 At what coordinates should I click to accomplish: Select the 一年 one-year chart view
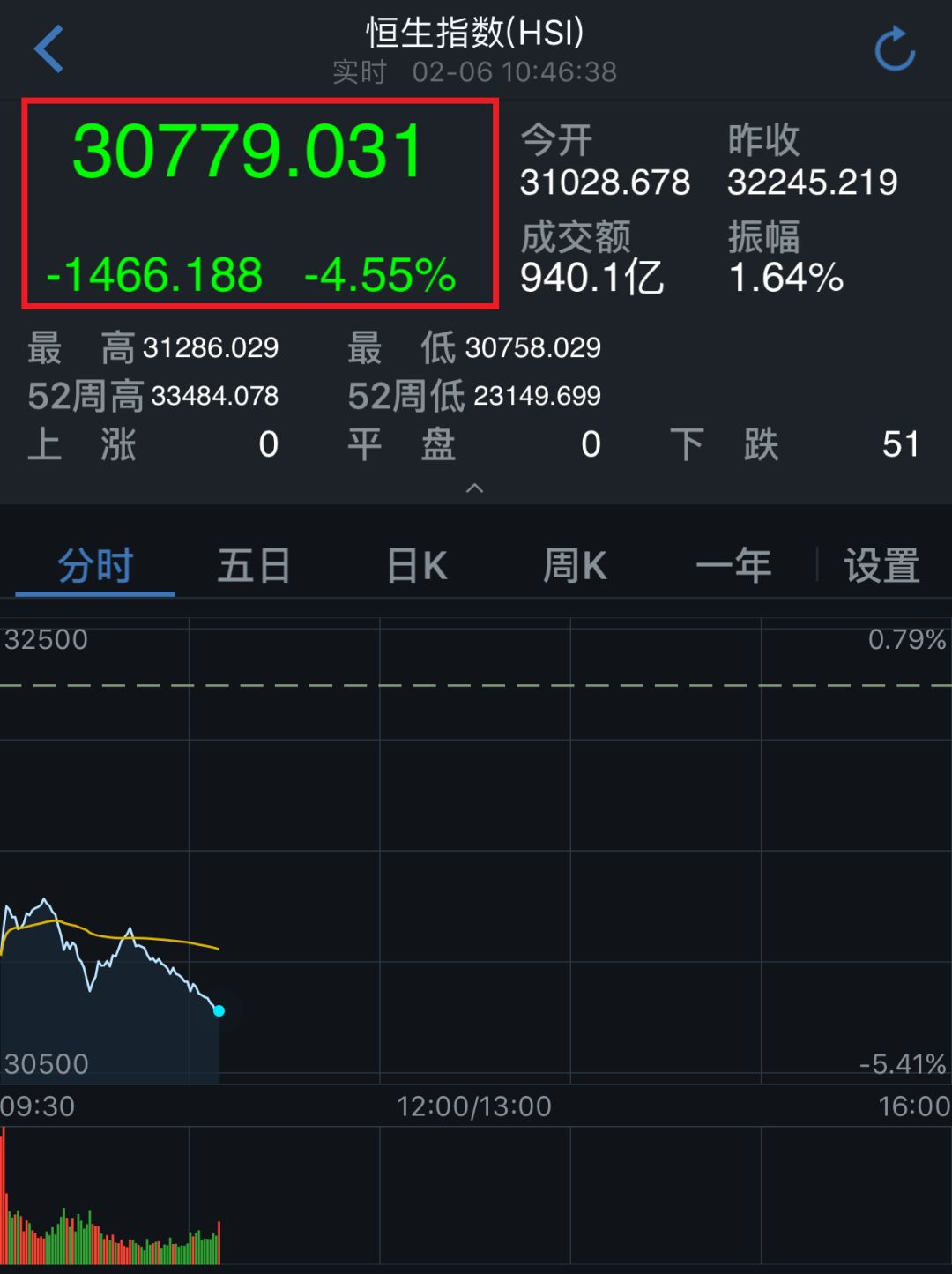735,565
